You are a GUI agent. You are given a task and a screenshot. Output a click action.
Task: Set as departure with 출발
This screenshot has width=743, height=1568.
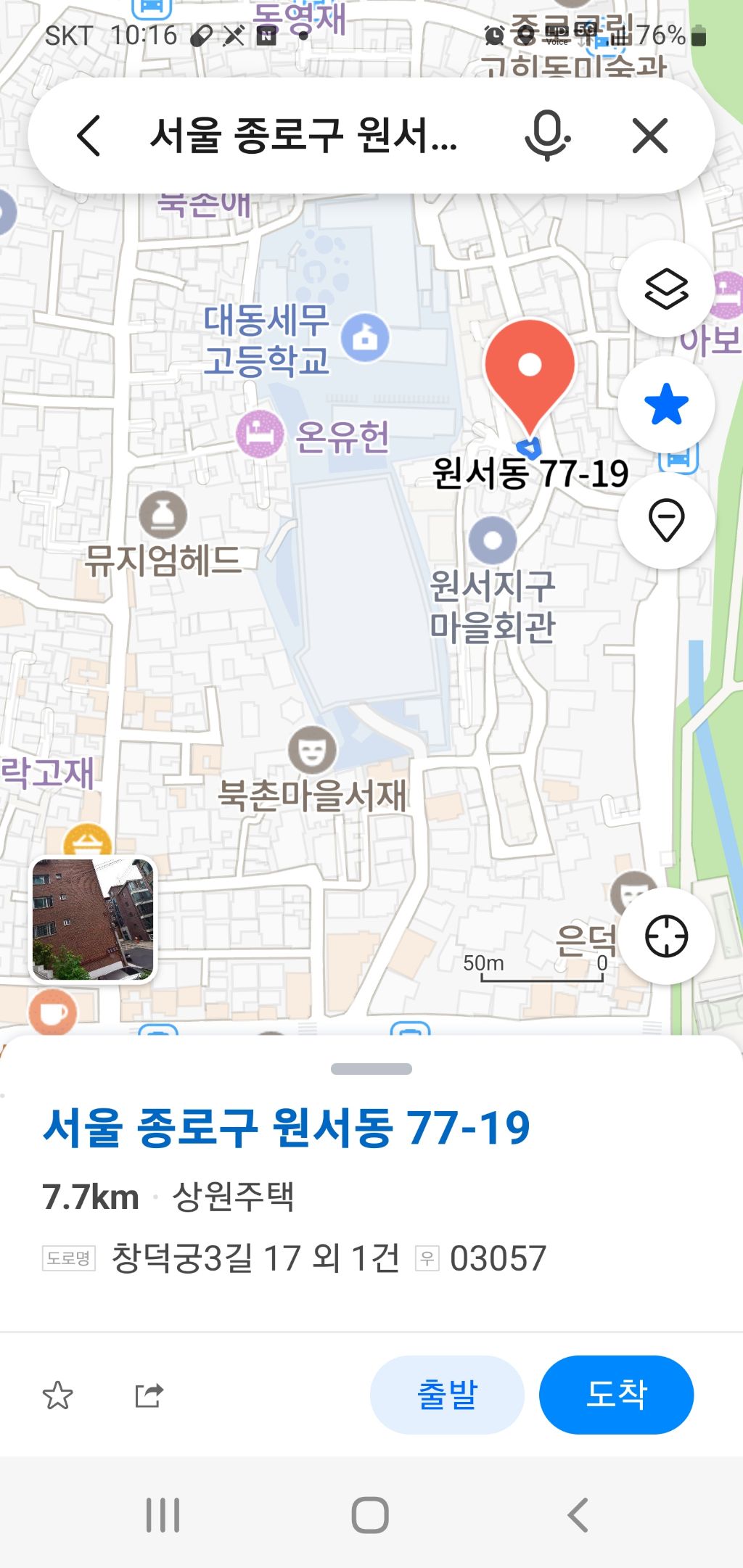(x=447, y=1394)
